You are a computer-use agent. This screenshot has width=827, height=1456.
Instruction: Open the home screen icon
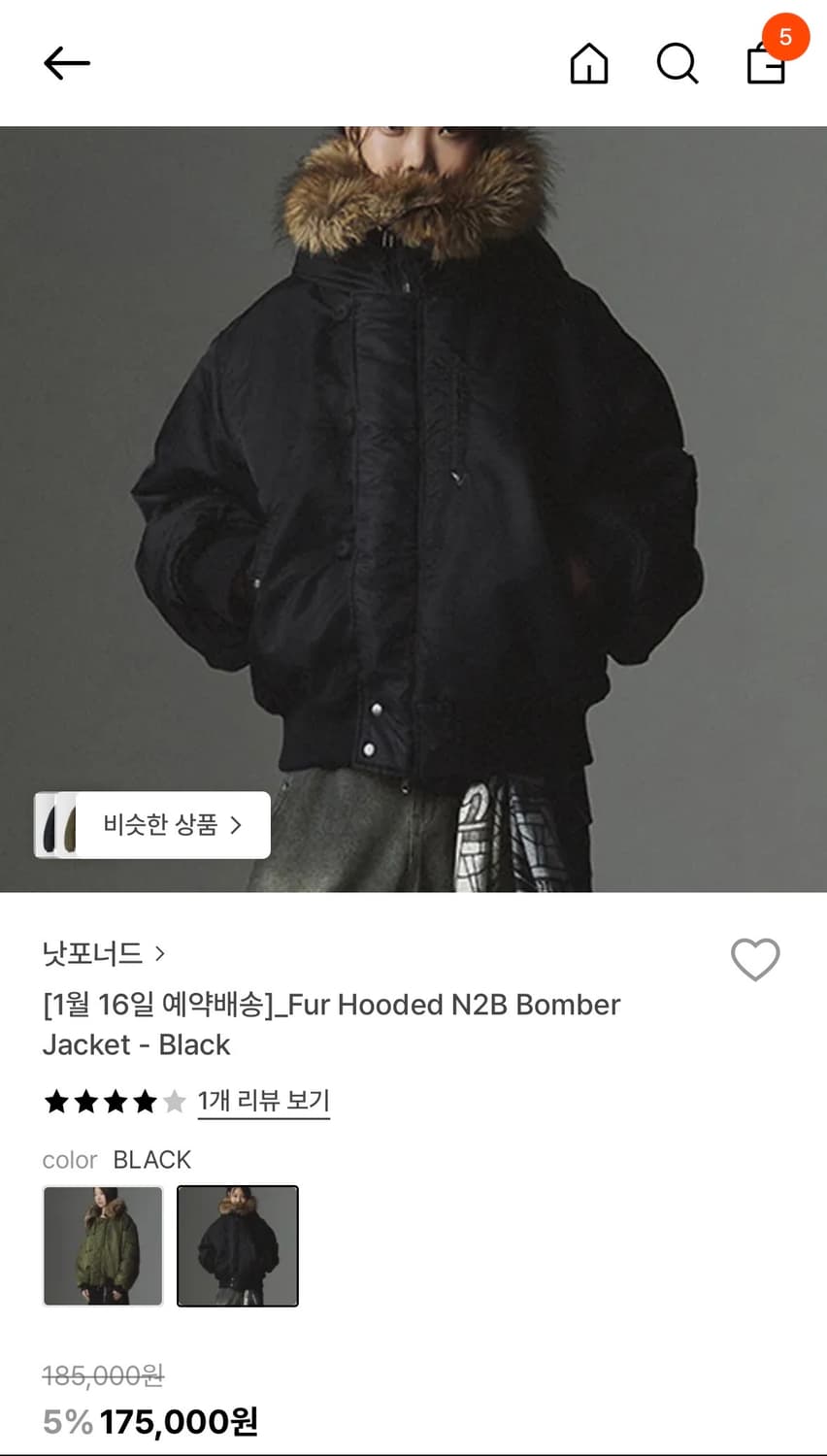tap(588, 64)
